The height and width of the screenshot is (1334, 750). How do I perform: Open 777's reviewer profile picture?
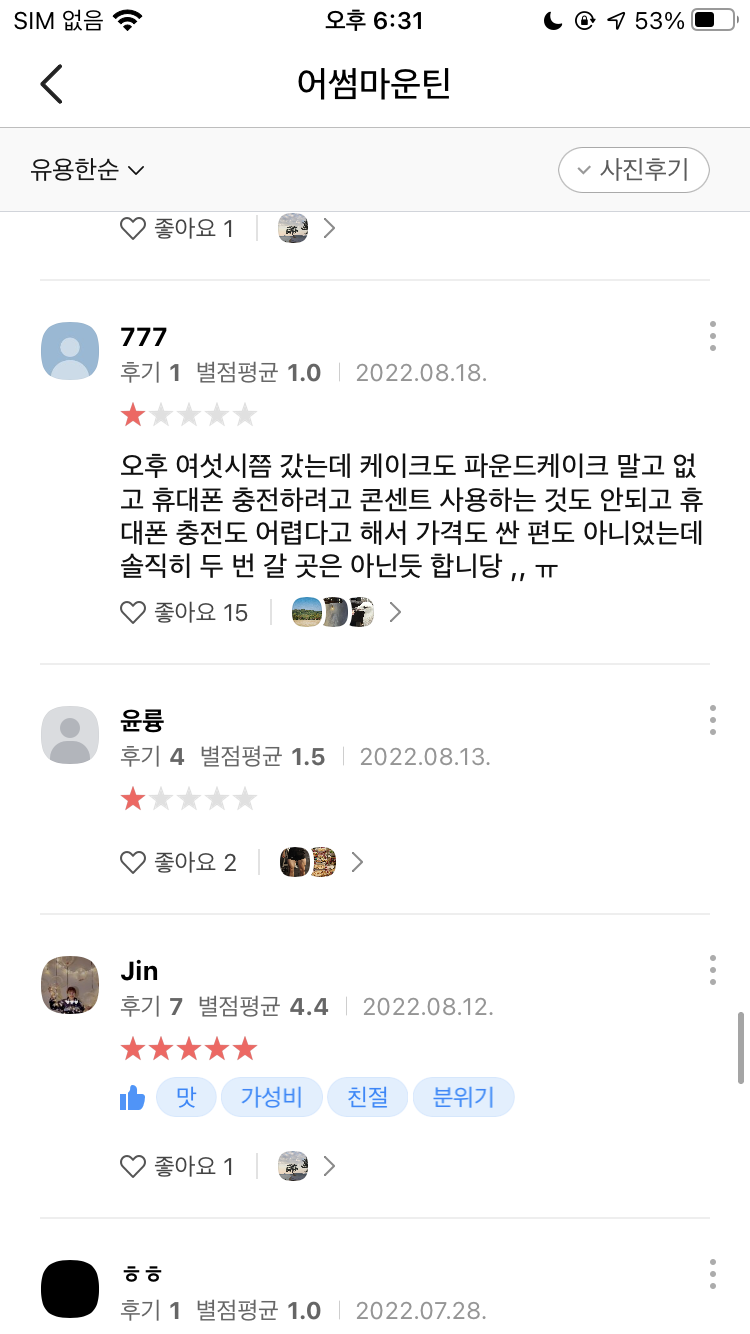point(70,351)
